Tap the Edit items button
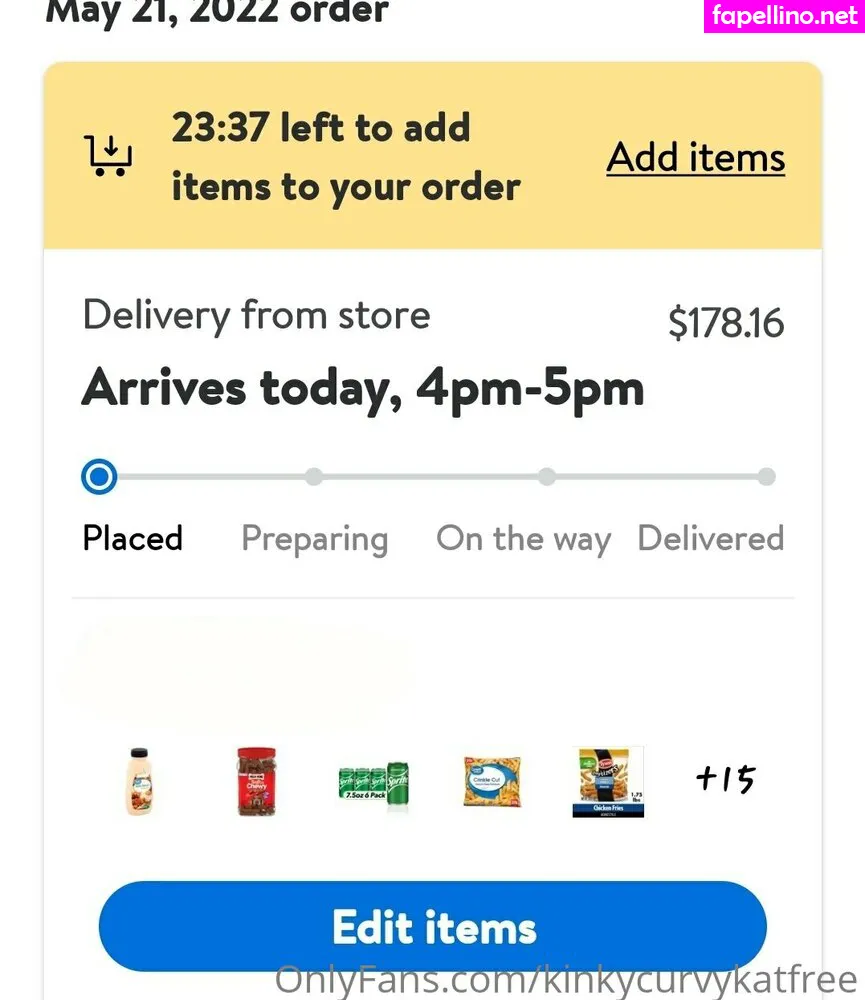Image resolution: width=865 pixels, height=1000 pixels. [432, 926]
